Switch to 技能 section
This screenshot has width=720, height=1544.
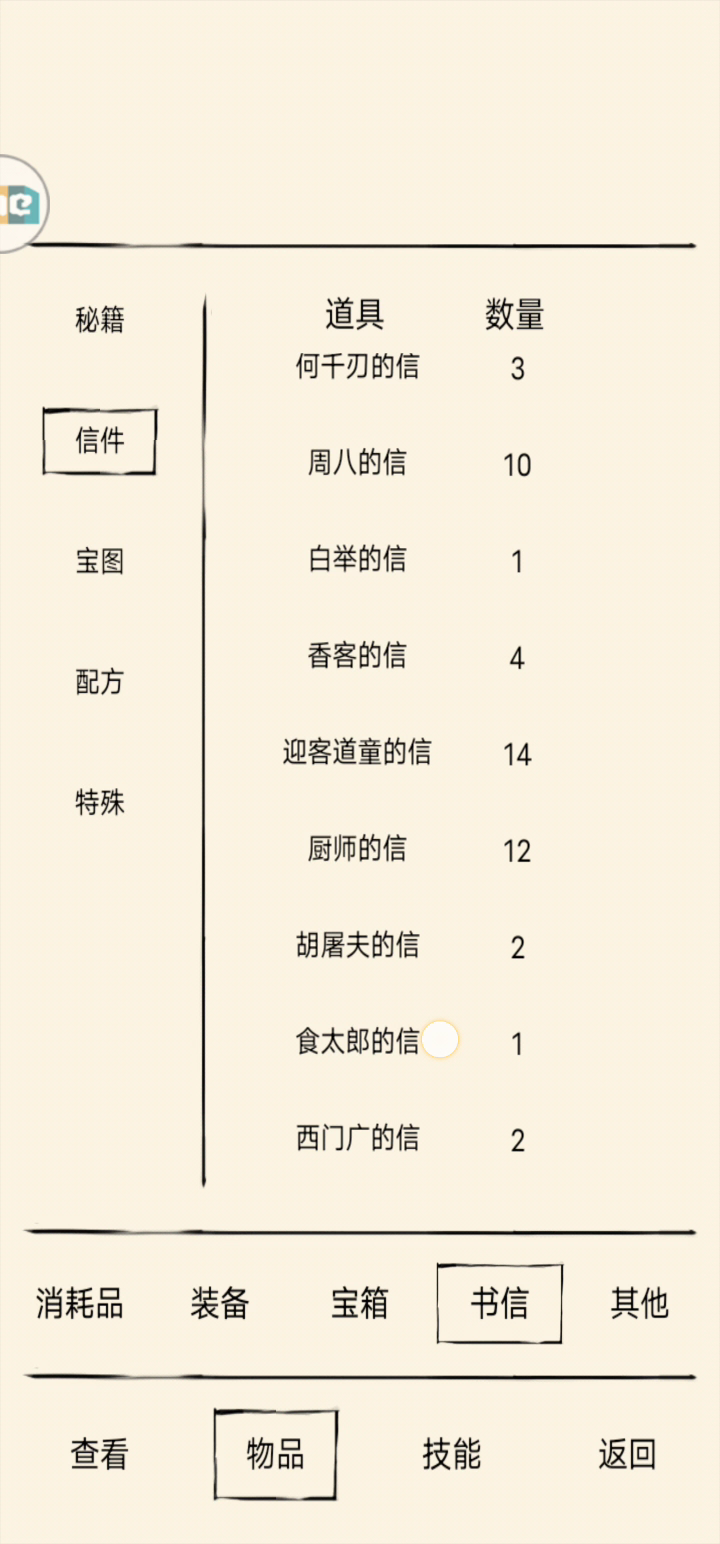tap(452, 1454)
